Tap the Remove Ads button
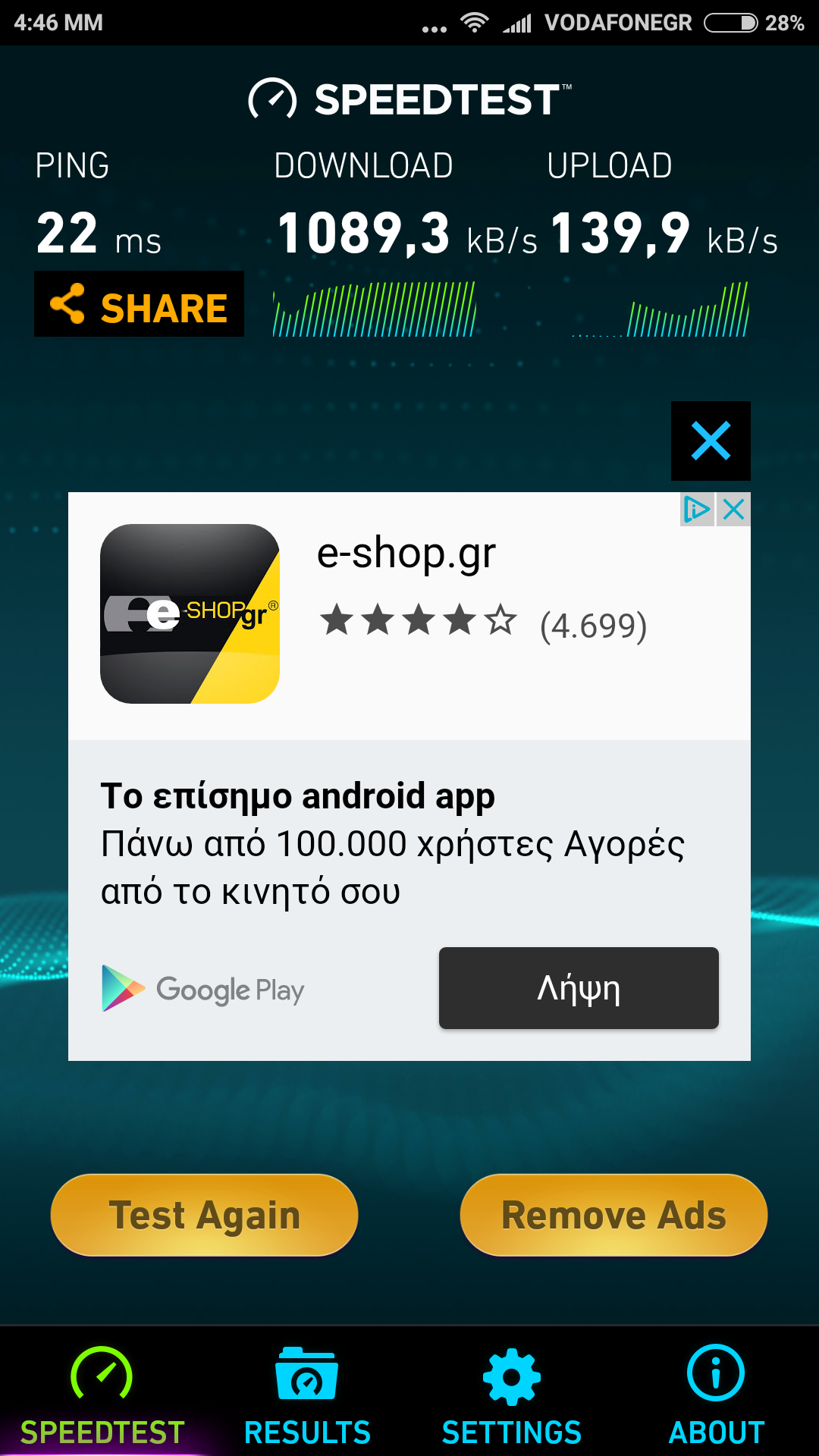Image resolution: width=819 pixels, height=1456 pixels. 613,1215
